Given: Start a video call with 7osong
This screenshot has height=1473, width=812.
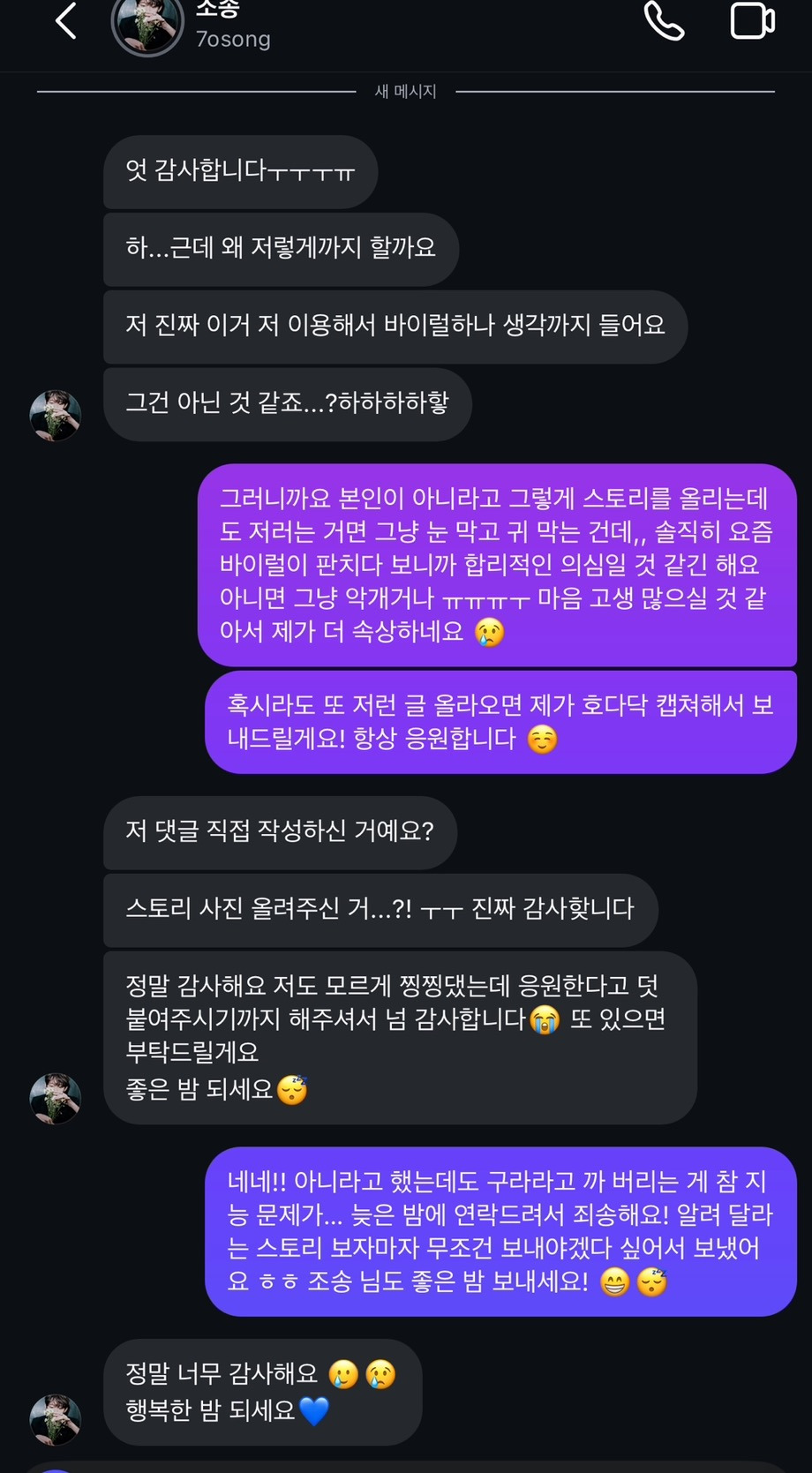Looking at the screenshot, I should pyautogui.click(x=752, y=24).
